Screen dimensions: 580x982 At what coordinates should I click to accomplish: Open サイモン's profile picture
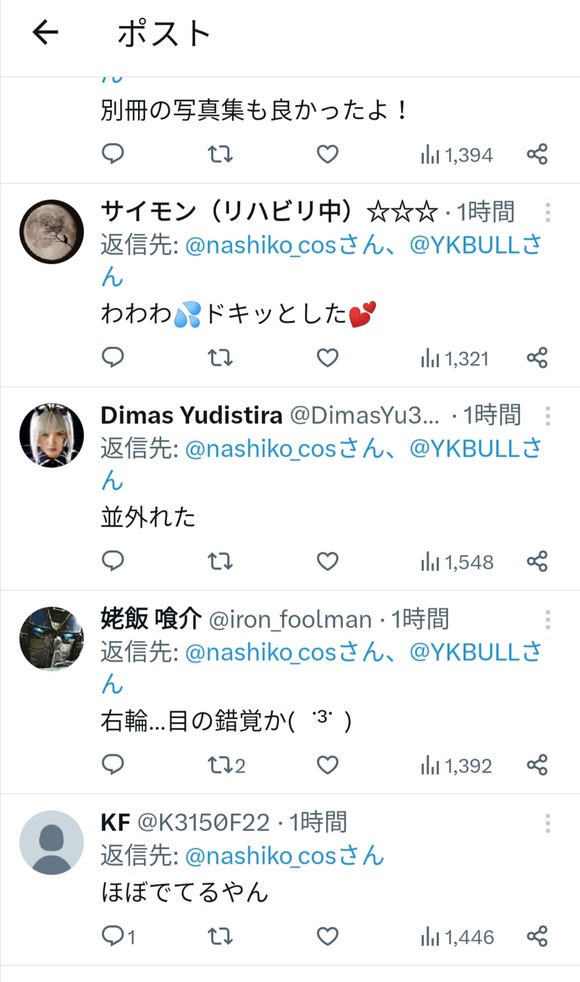[x=51, y=232]
